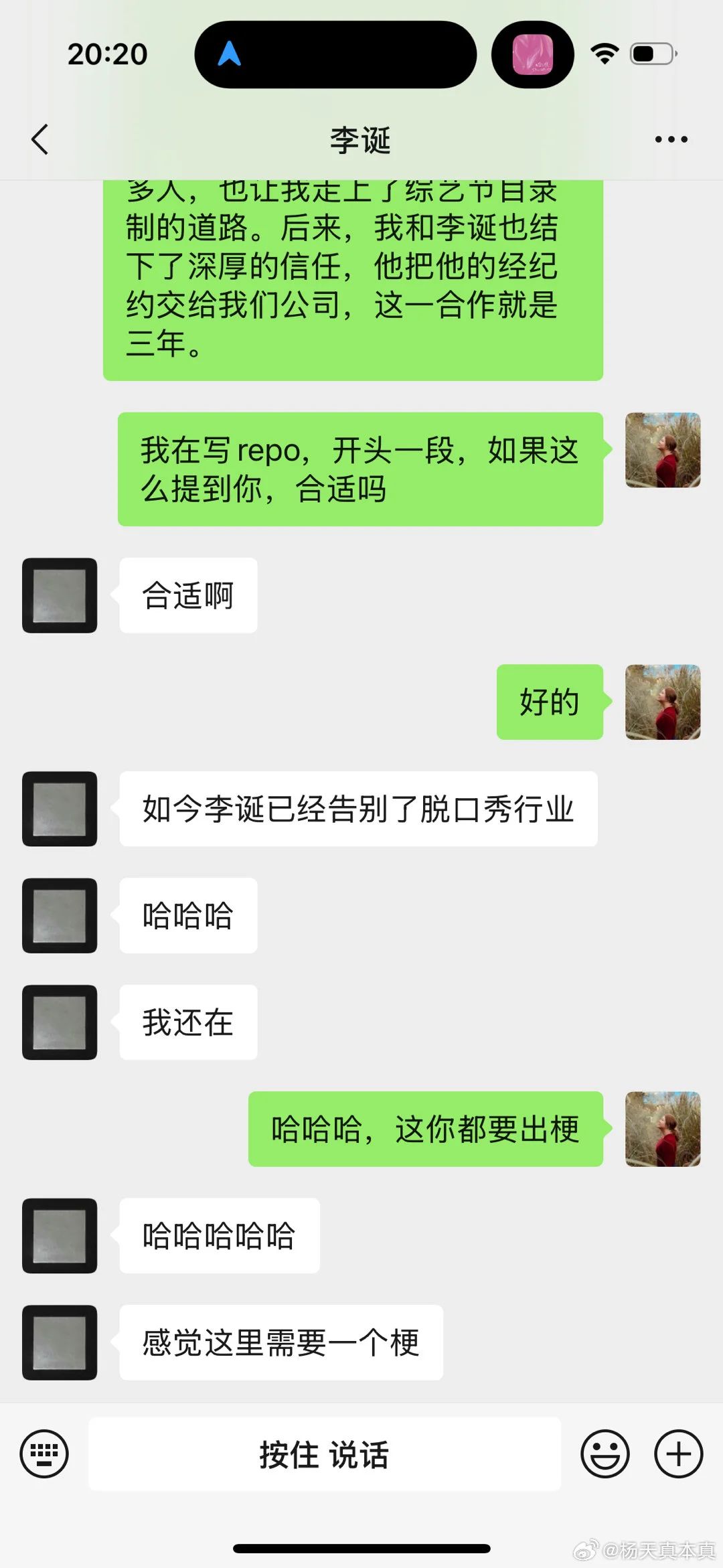The height and width of the screenshot is (1568, 723).
Task: Go back to the chat list
Action: [x=40, y=139]
